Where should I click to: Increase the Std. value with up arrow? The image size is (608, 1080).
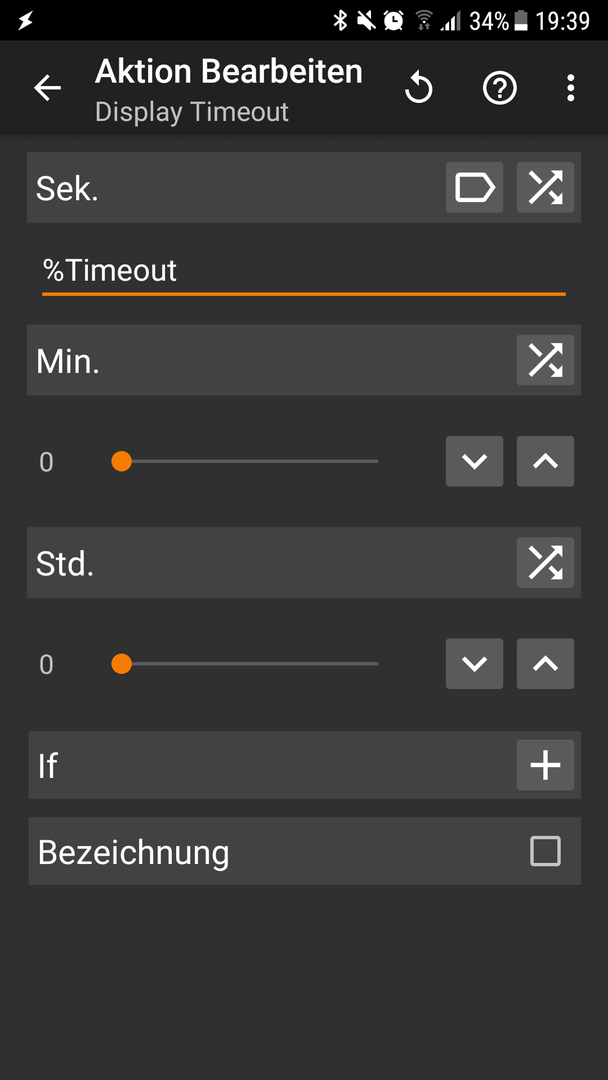[545, 664]
